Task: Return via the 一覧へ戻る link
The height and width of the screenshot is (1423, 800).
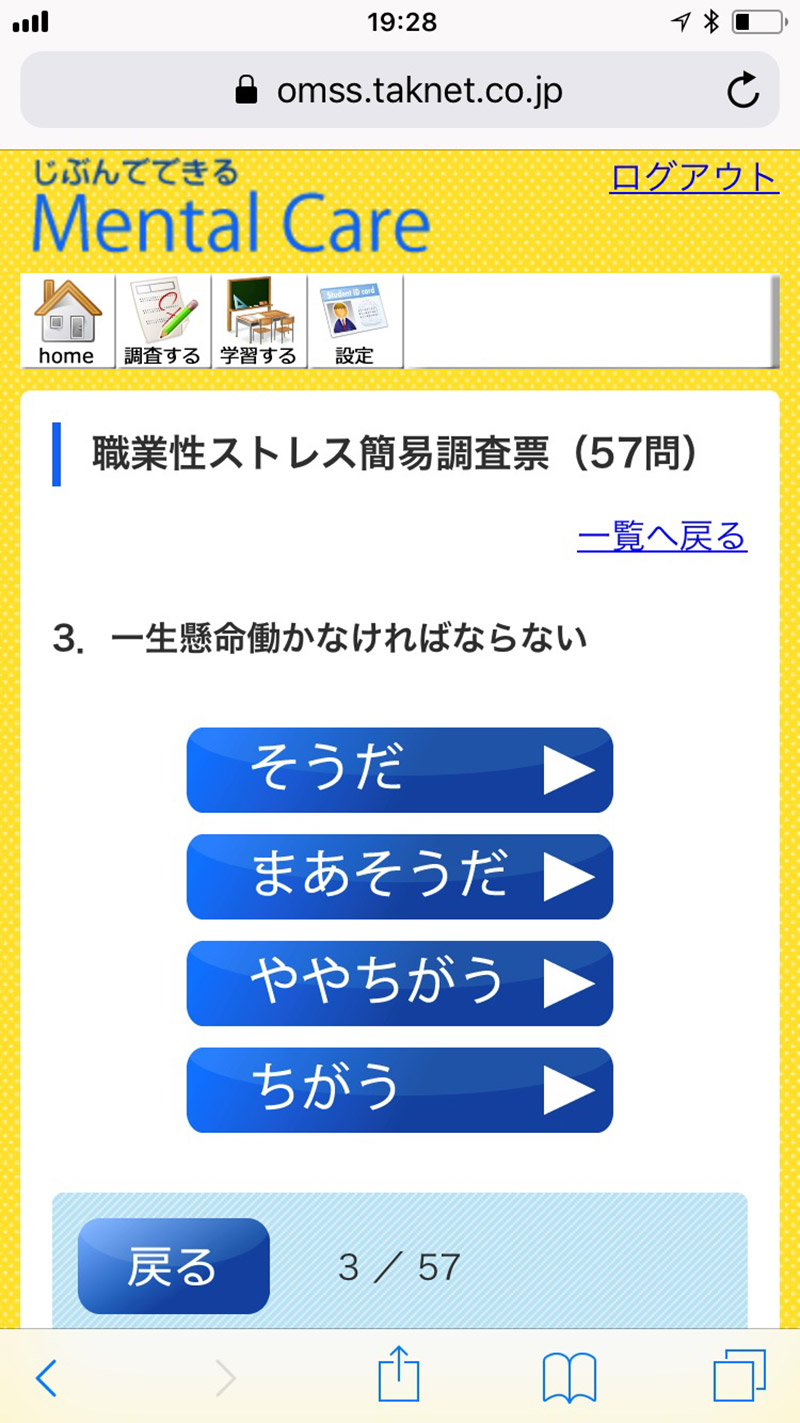Action: pyautogui.click(x=661, y=537)
